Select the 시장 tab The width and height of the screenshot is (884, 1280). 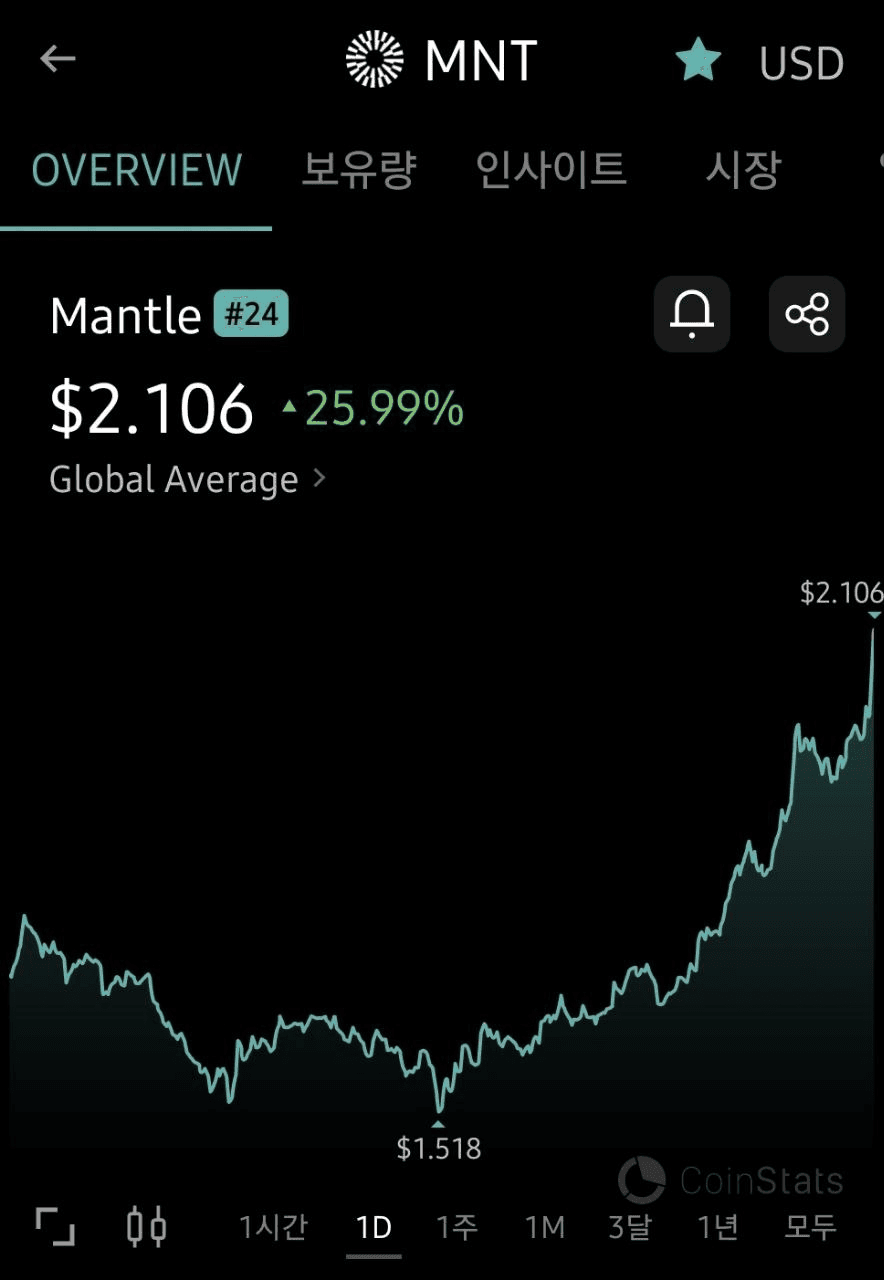pos(742,170)
